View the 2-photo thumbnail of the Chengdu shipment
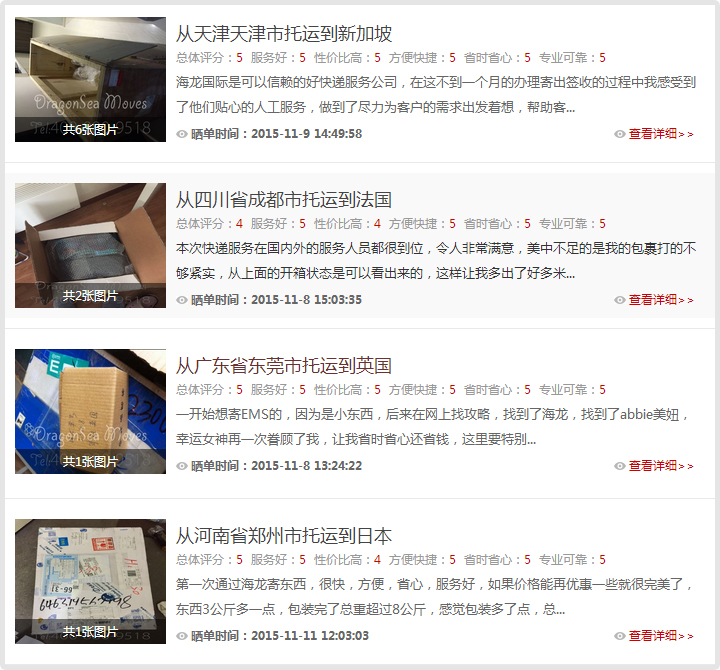This screenshot has height=670, width=720. click(x=90, y=245)
